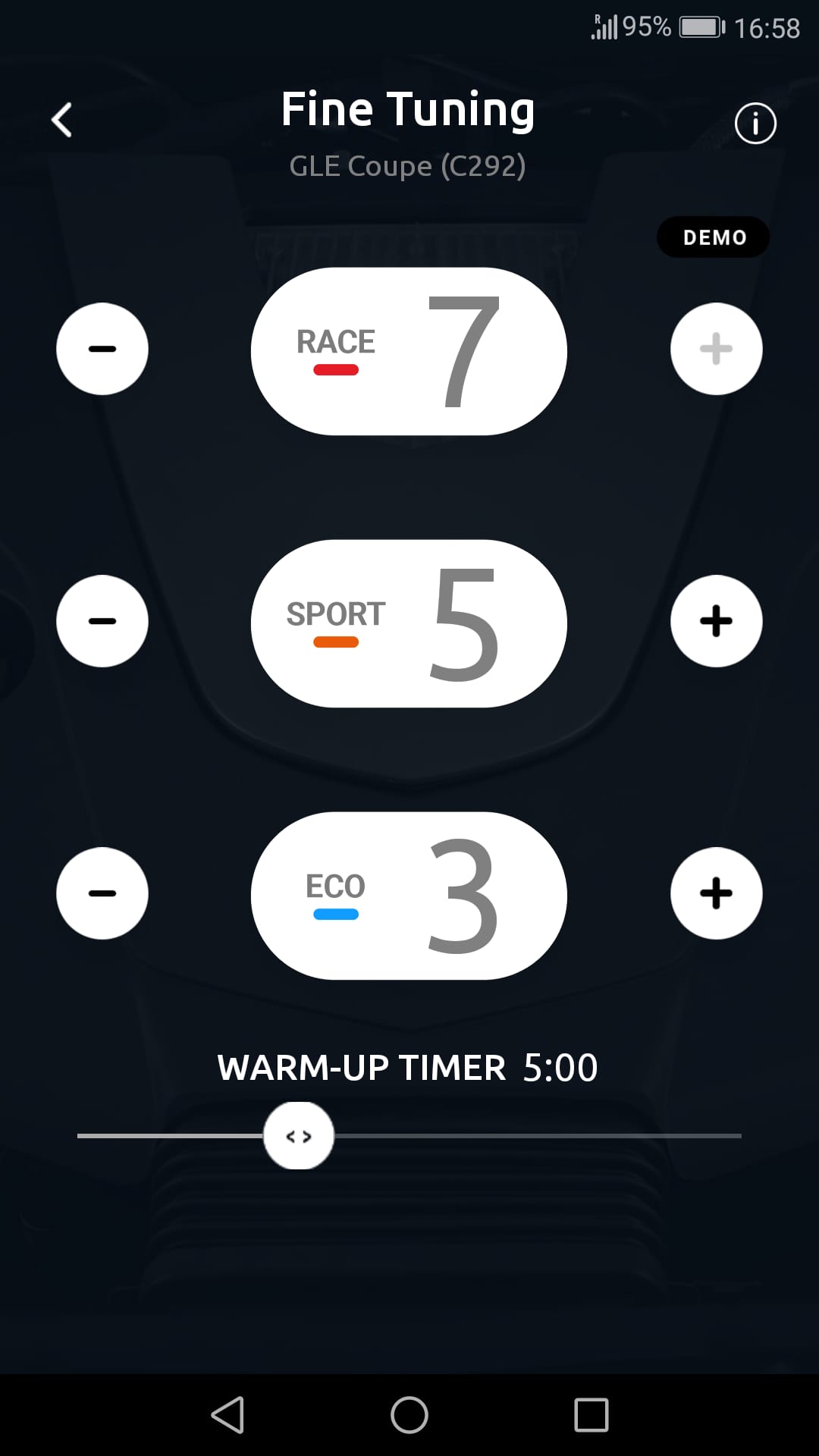Decrease the ECO level with minus
This screenshot has height=1456, width=819.
pos(102,893)
